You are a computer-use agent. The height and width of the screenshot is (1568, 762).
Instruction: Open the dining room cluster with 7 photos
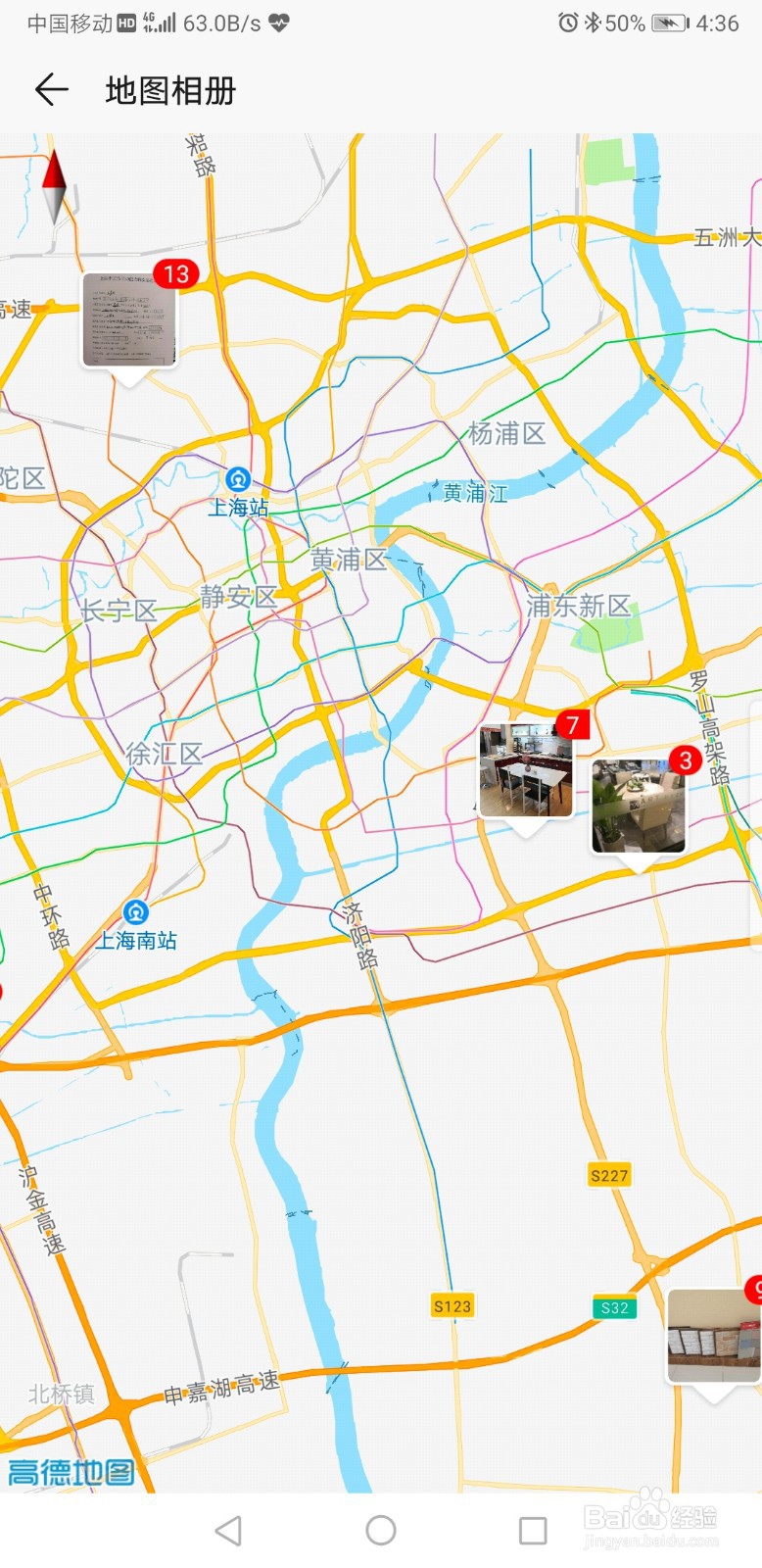coord(526,769)
